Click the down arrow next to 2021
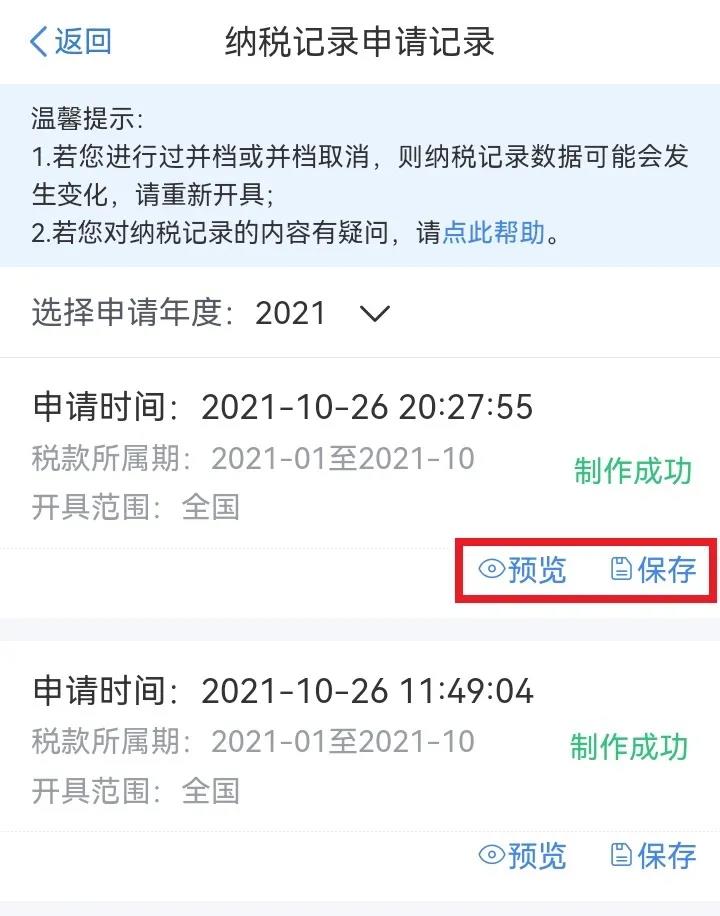The height and width of the screenshot is (916, 720). (x=374, y=313)
